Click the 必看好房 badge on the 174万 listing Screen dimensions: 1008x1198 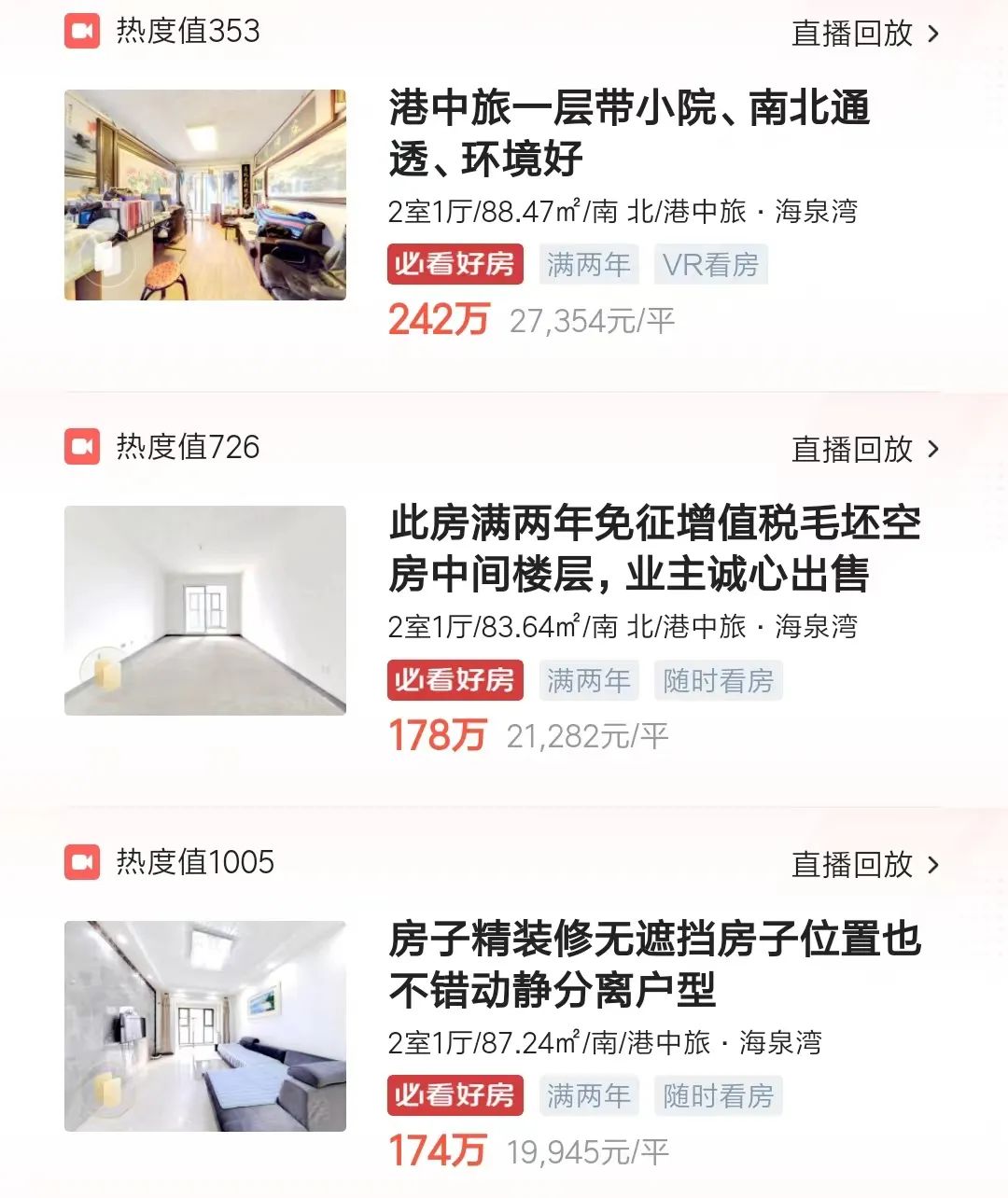(455, 1095)
